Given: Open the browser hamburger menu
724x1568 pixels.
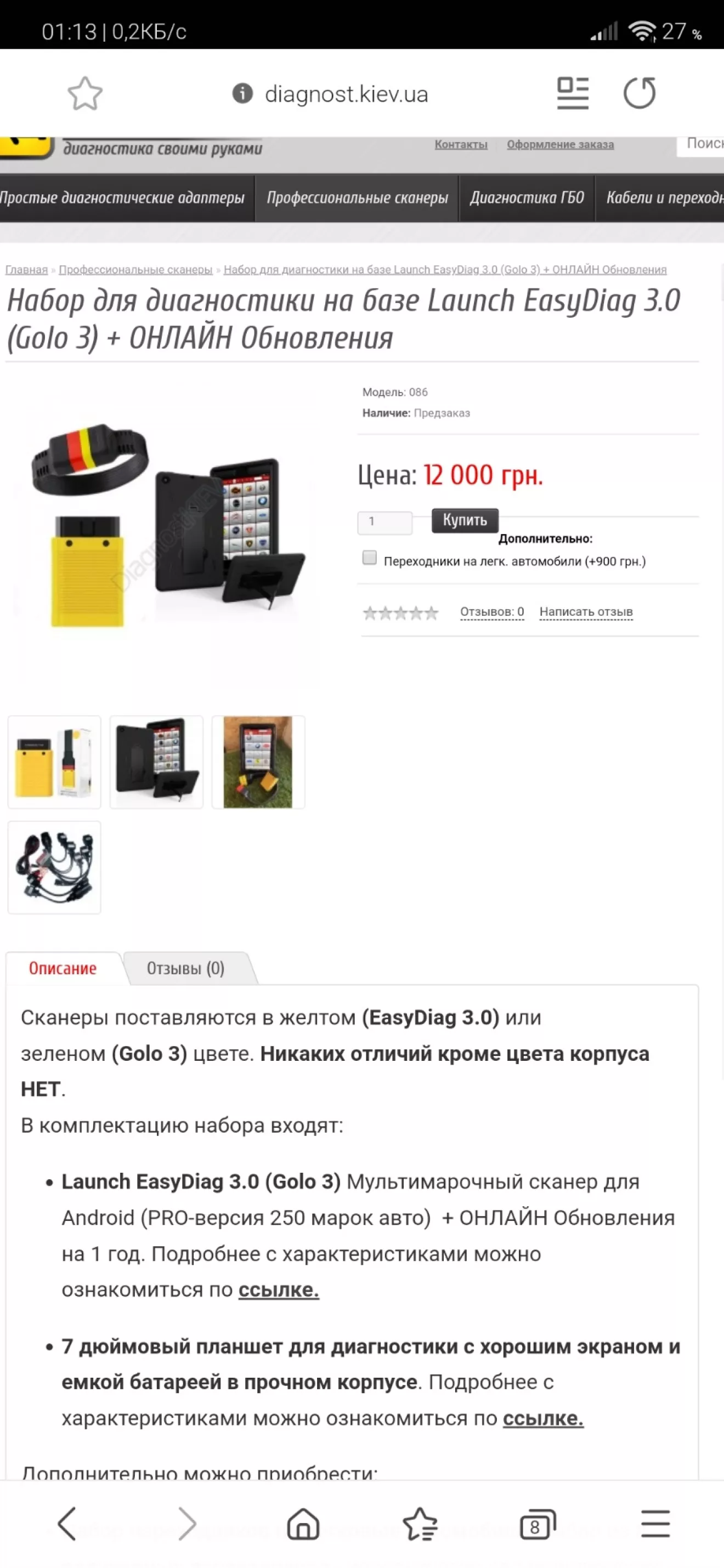Looking at the screenshot, I should pyautogui.click(x=655, y=1524).
